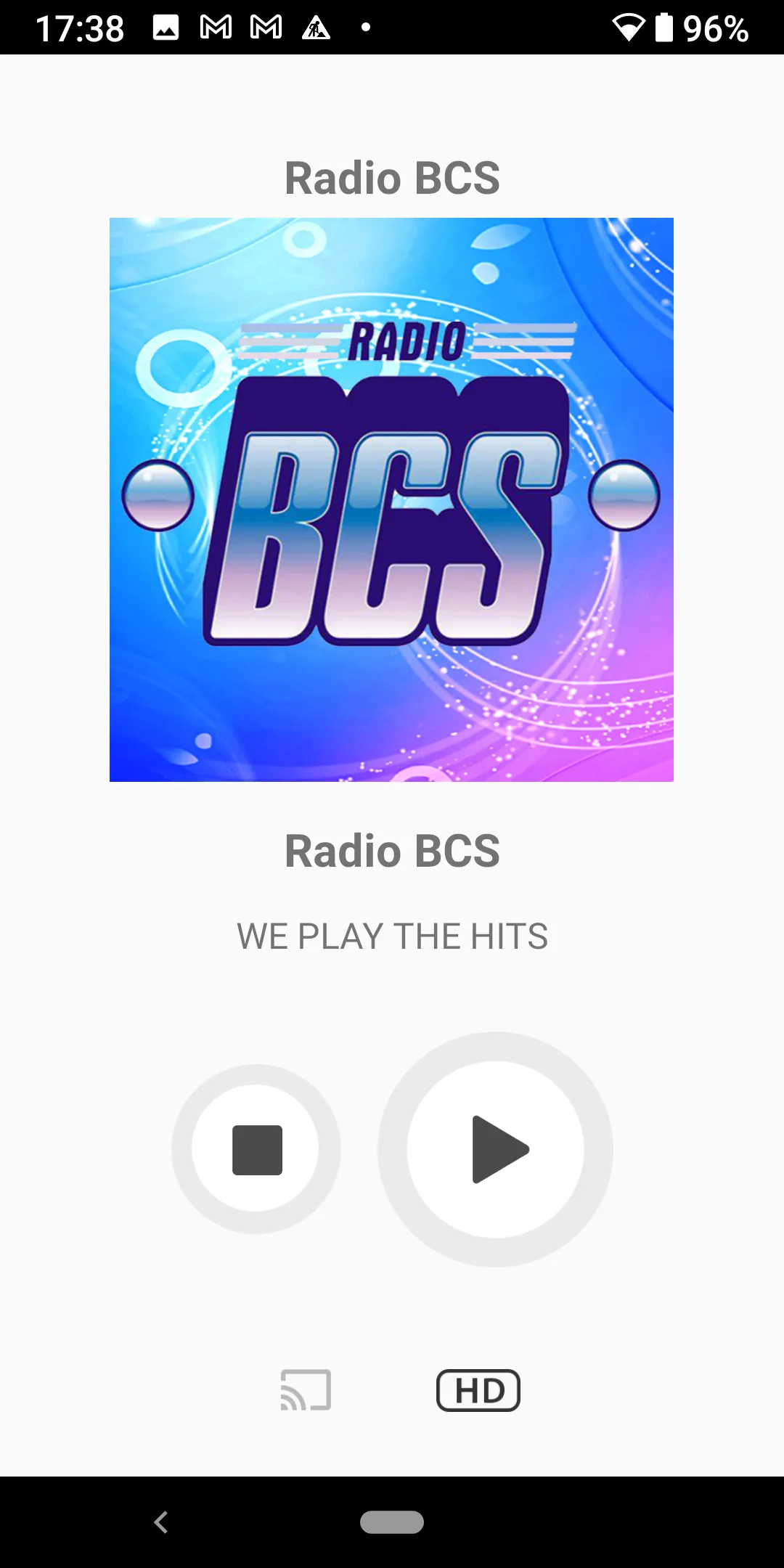Toggle HD stream quality
784x1568 pixels.
[x=478, y=1390]
